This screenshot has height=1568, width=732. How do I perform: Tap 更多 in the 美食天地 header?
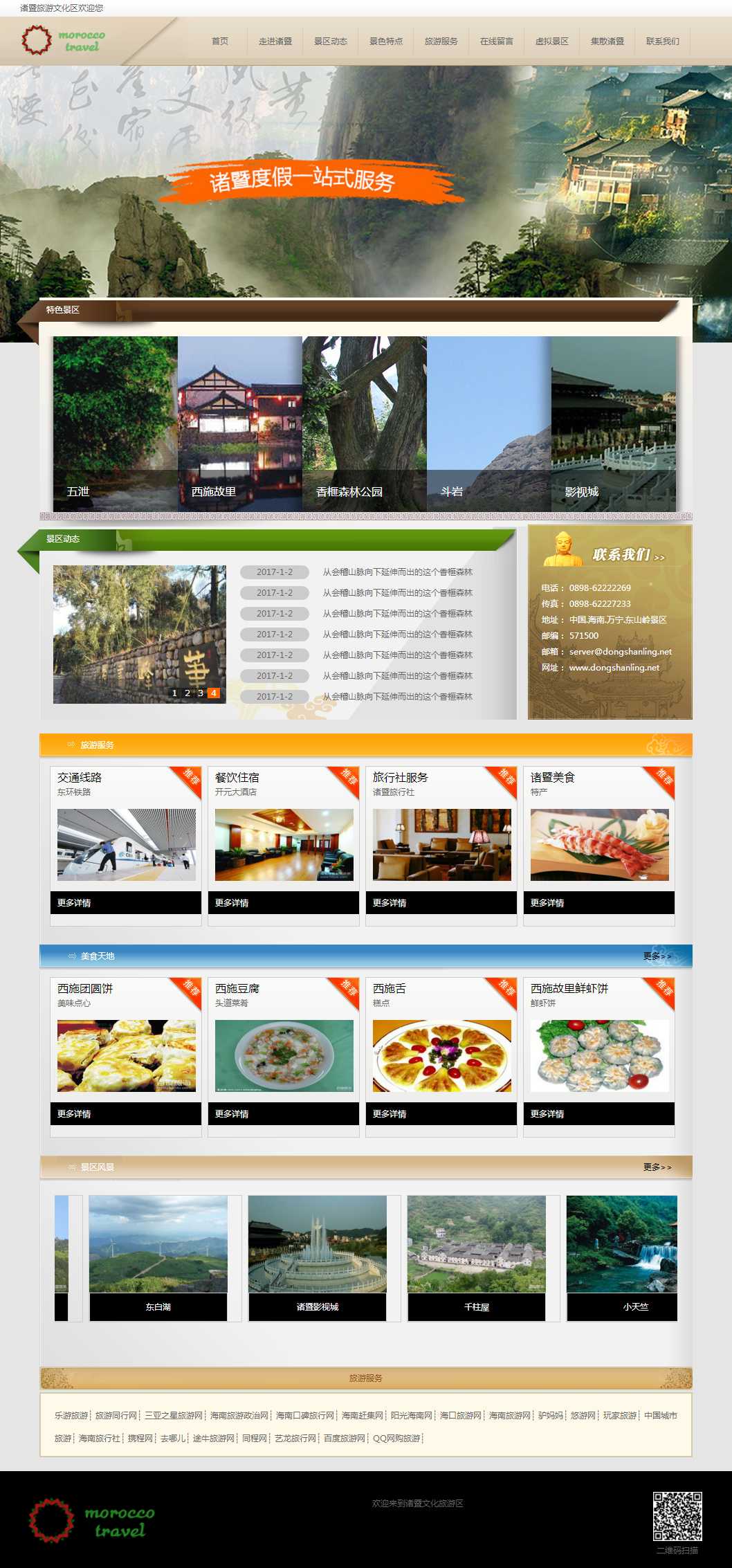(656, 956)
